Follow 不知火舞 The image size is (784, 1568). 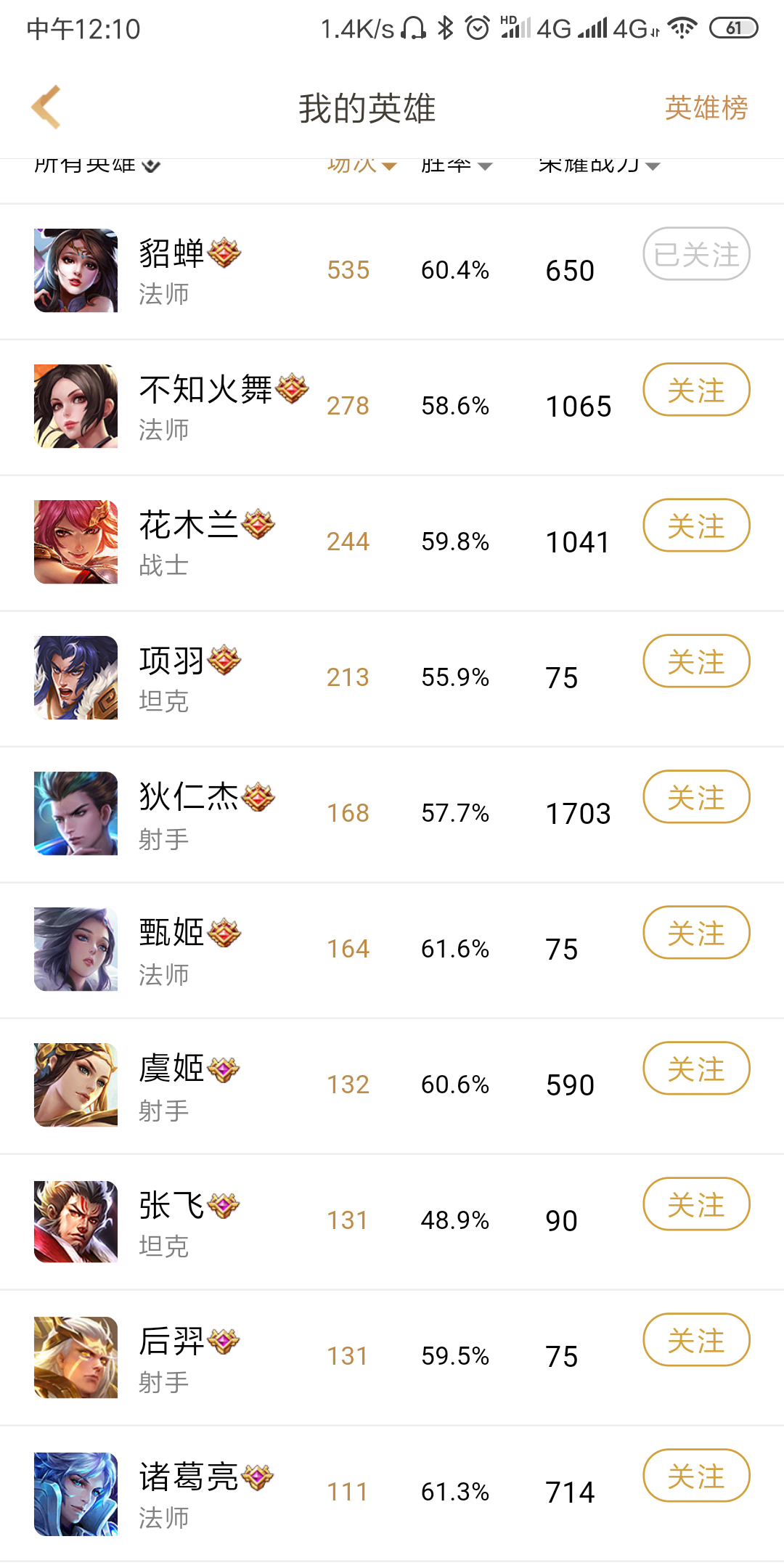tap(696, 390)
